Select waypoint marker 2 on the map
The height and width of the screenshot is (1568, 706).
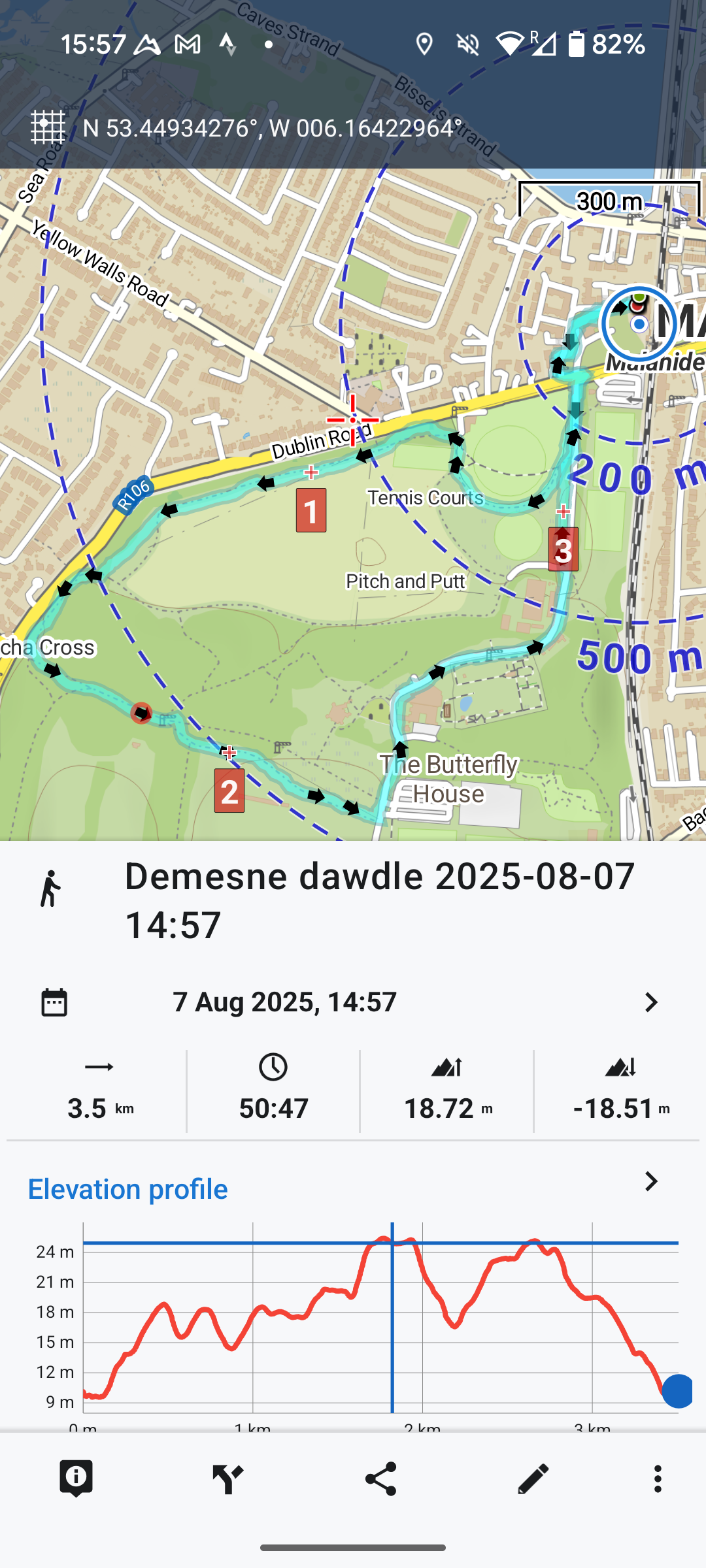(x=229, y=791)
